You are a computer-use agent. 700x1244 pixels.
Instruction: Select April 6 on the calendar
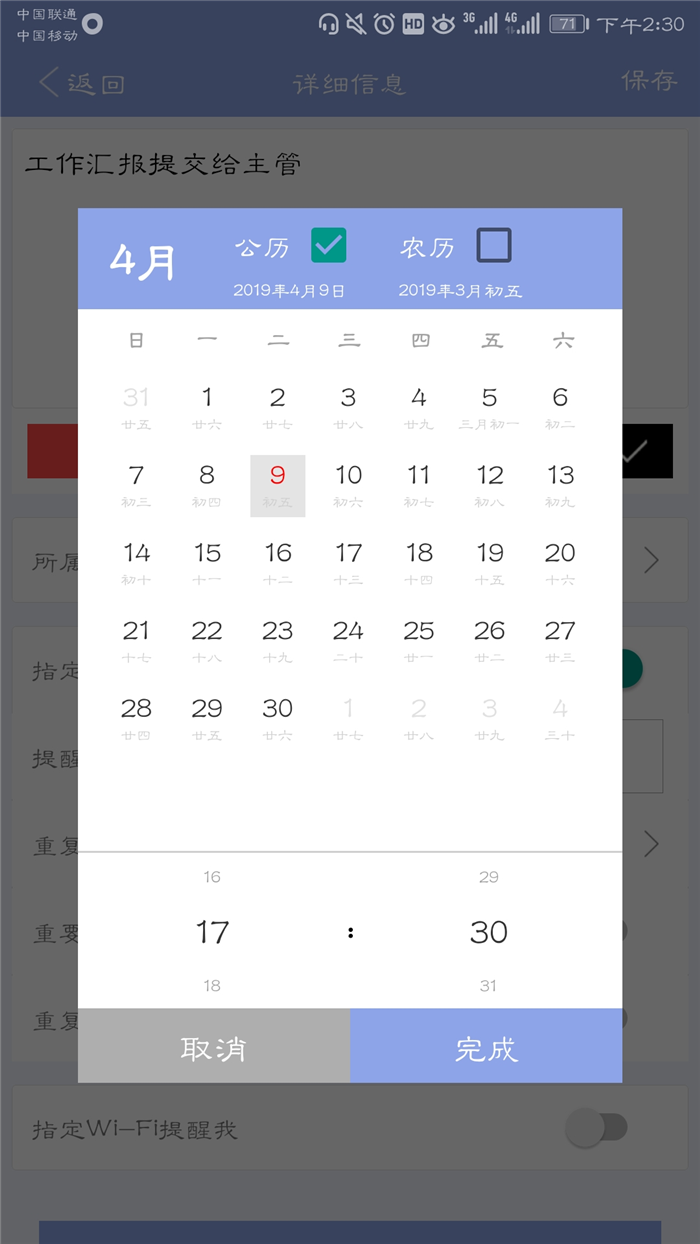pos(560,406)
